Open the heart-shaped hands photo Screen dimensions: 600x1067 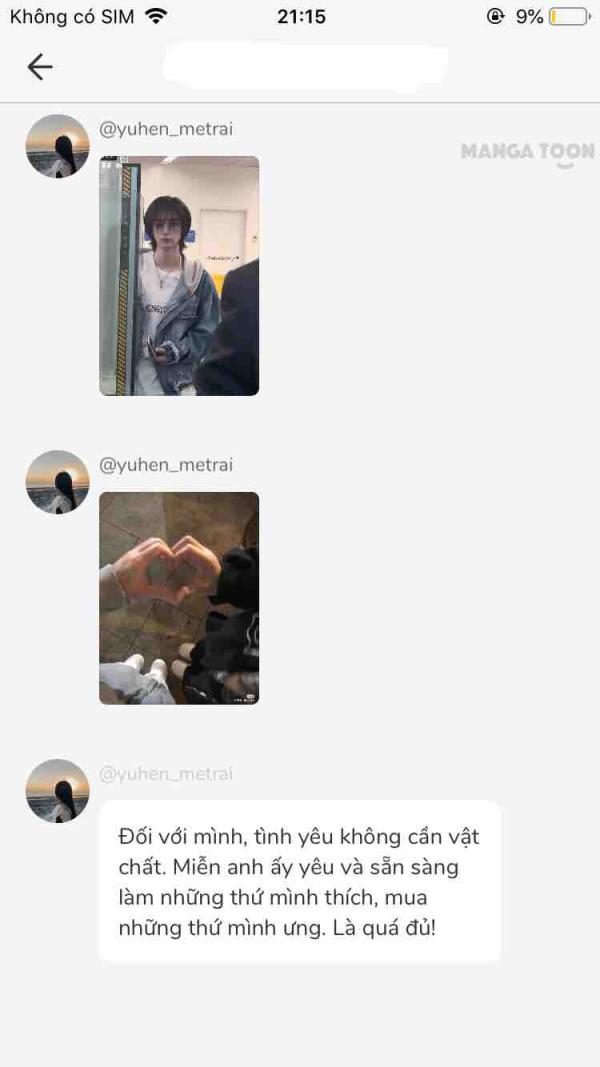(179, 598)
